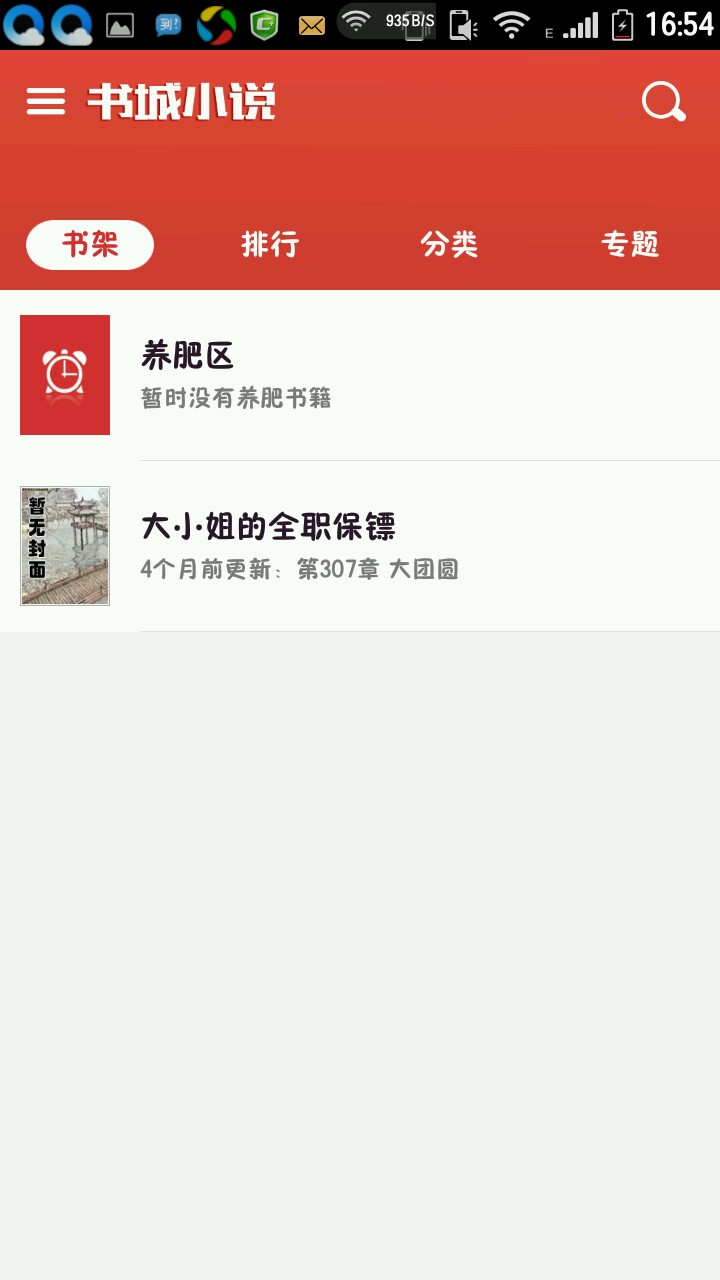This screenshot has width=720, height=1280.
Task: Switch to the 排行 tab
Action: 270,245
